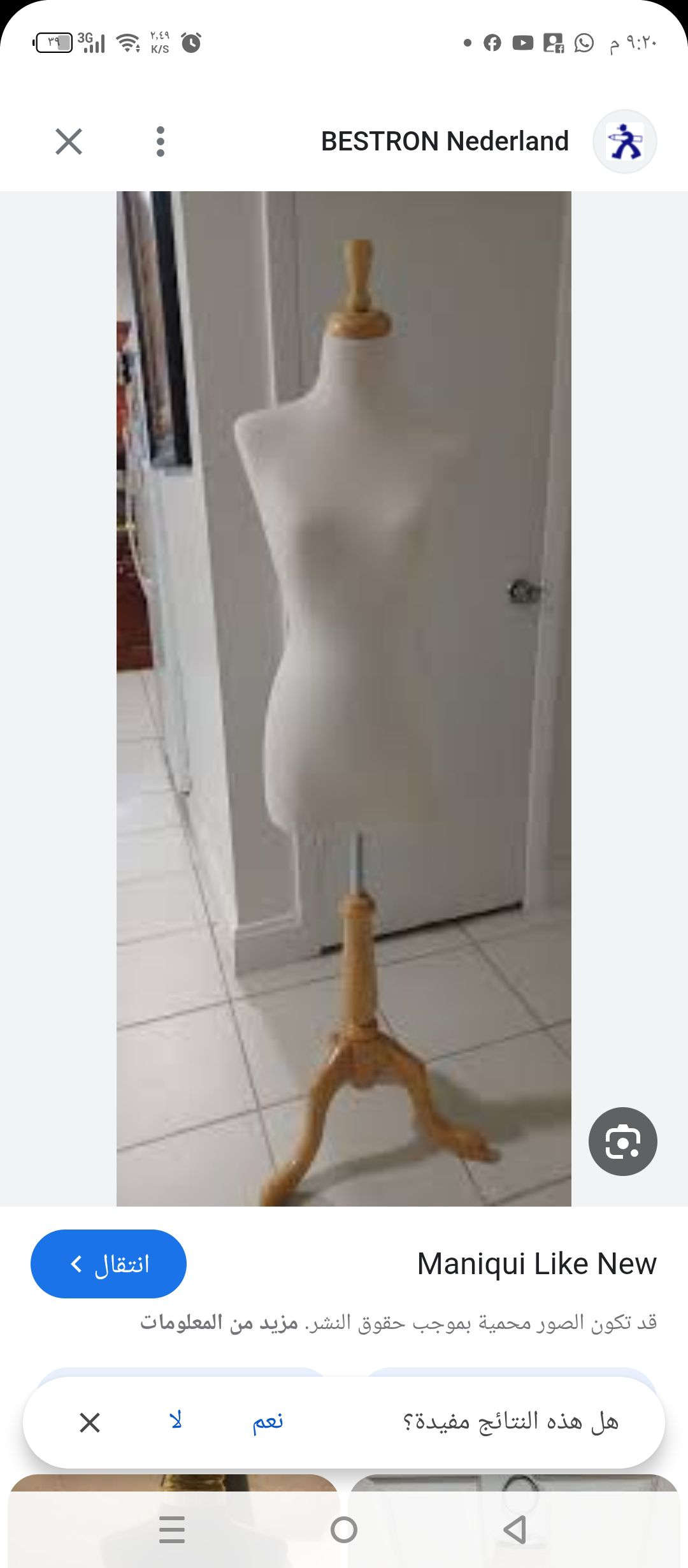Tap the blue انتقال visit button
This screenshot has height=1568, width=688.
click(x=108, y=1263)
